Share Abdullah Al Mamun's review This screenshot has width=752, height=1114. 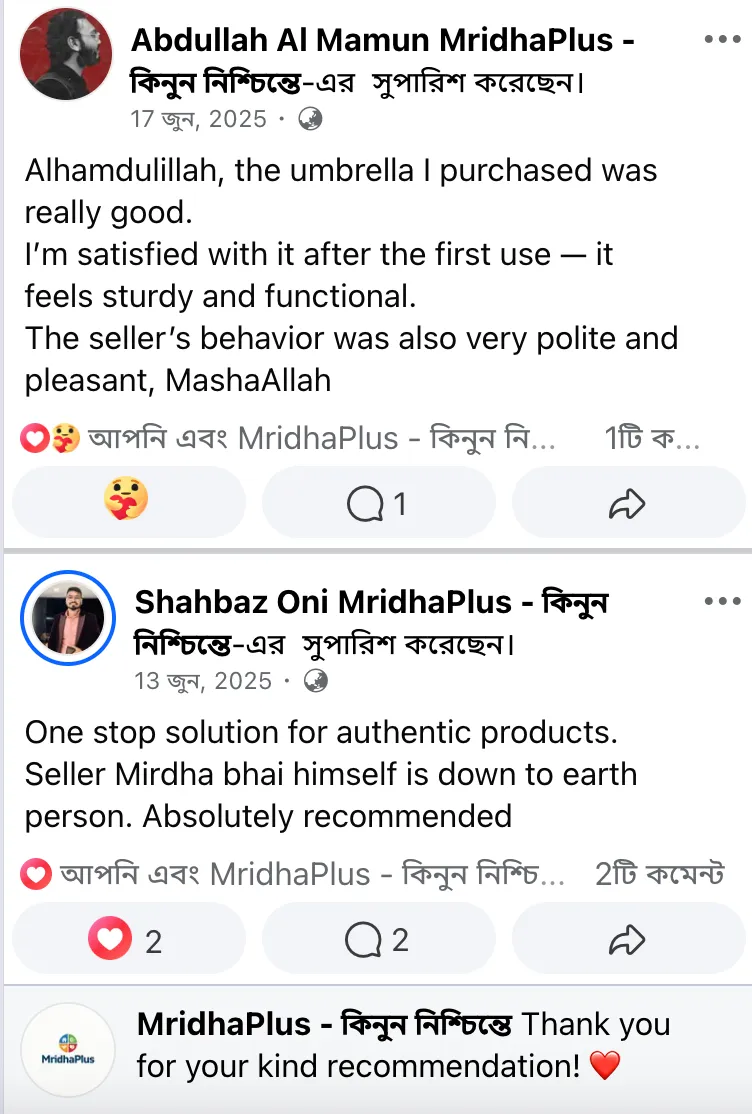point(628,502)
